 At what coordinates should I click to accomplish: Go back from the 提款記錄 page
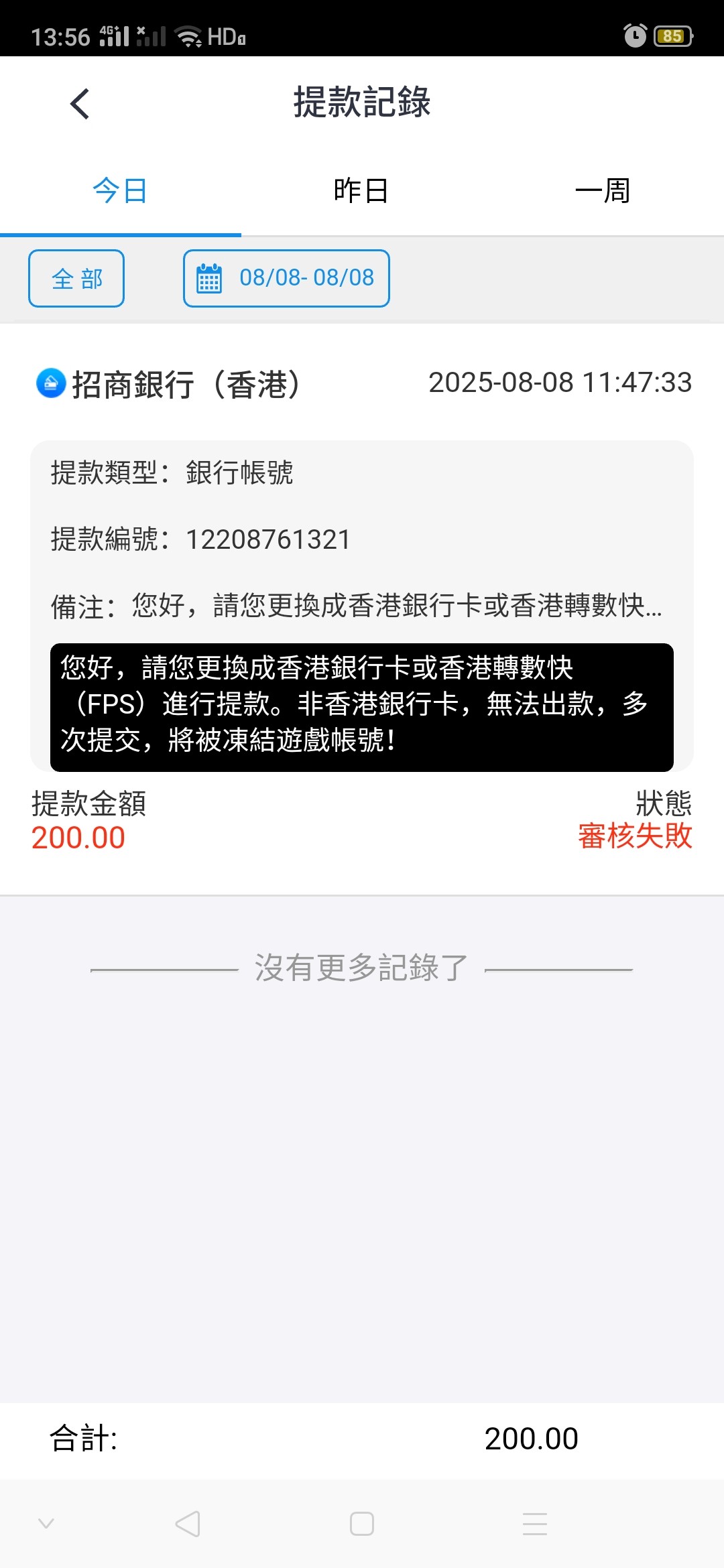(x=80, y=104)
